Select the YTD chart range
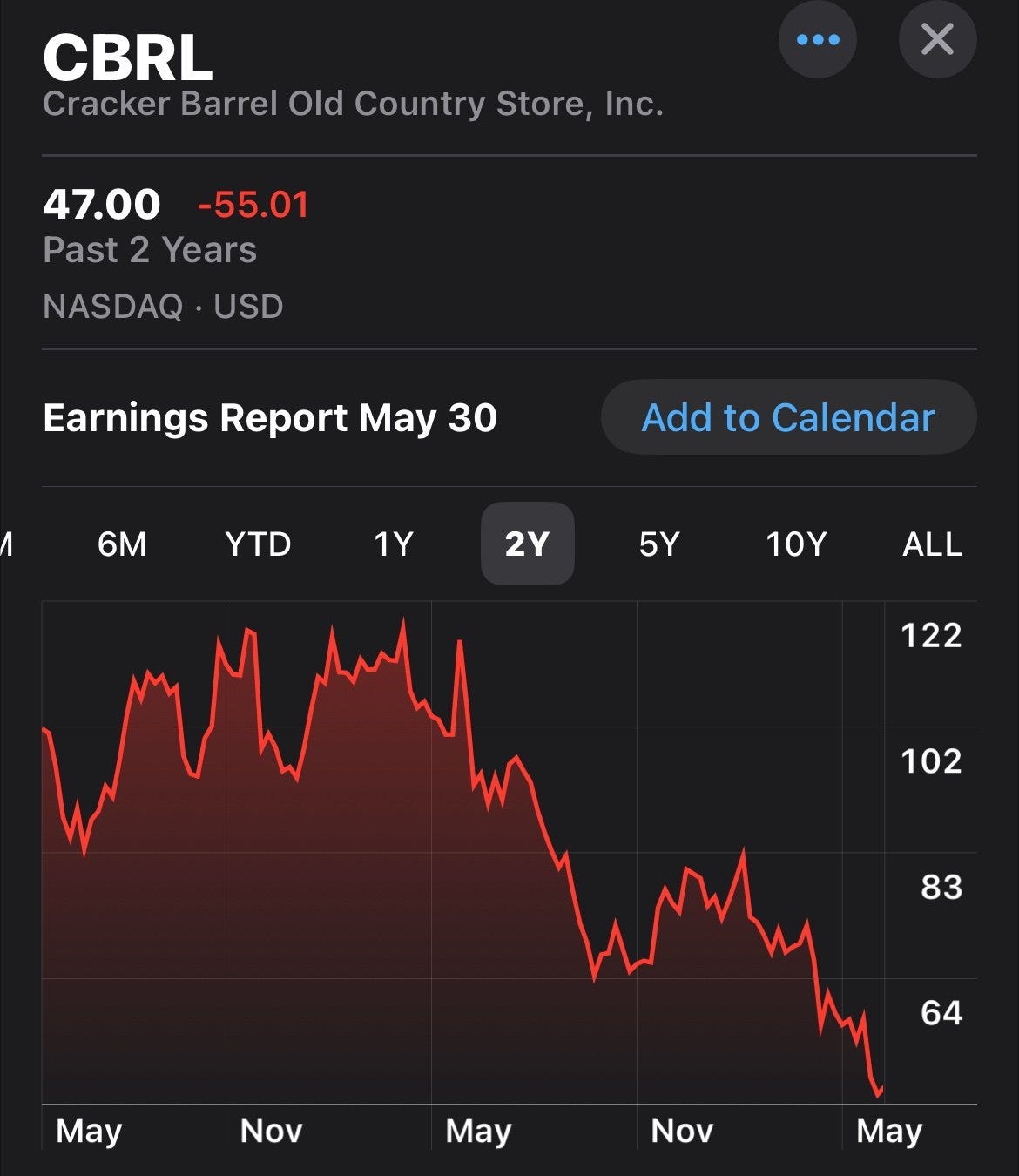1019x1176 pixels. pyautogui.click(x=258, y=544)
